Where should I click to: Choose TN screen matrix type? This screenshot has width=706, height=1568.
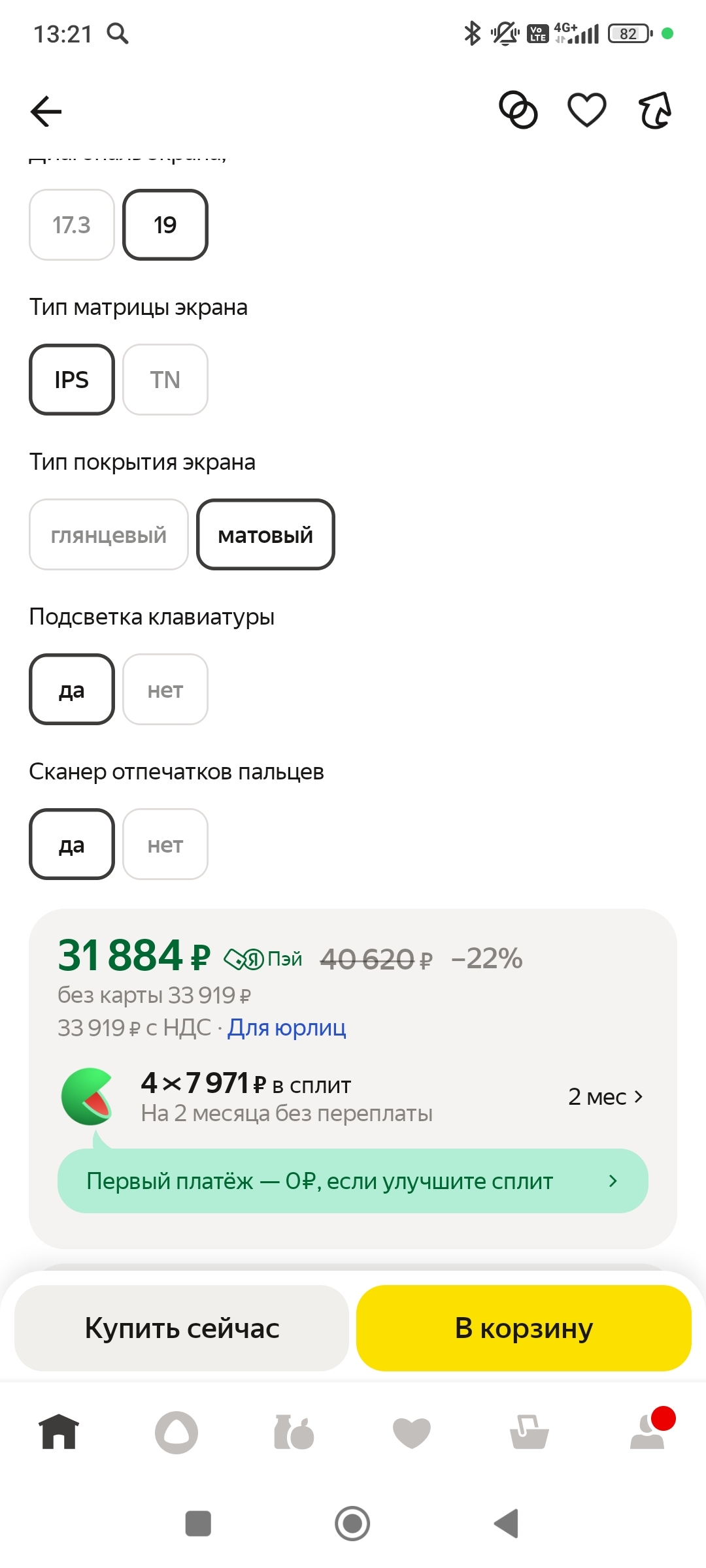tap(165, 380)
